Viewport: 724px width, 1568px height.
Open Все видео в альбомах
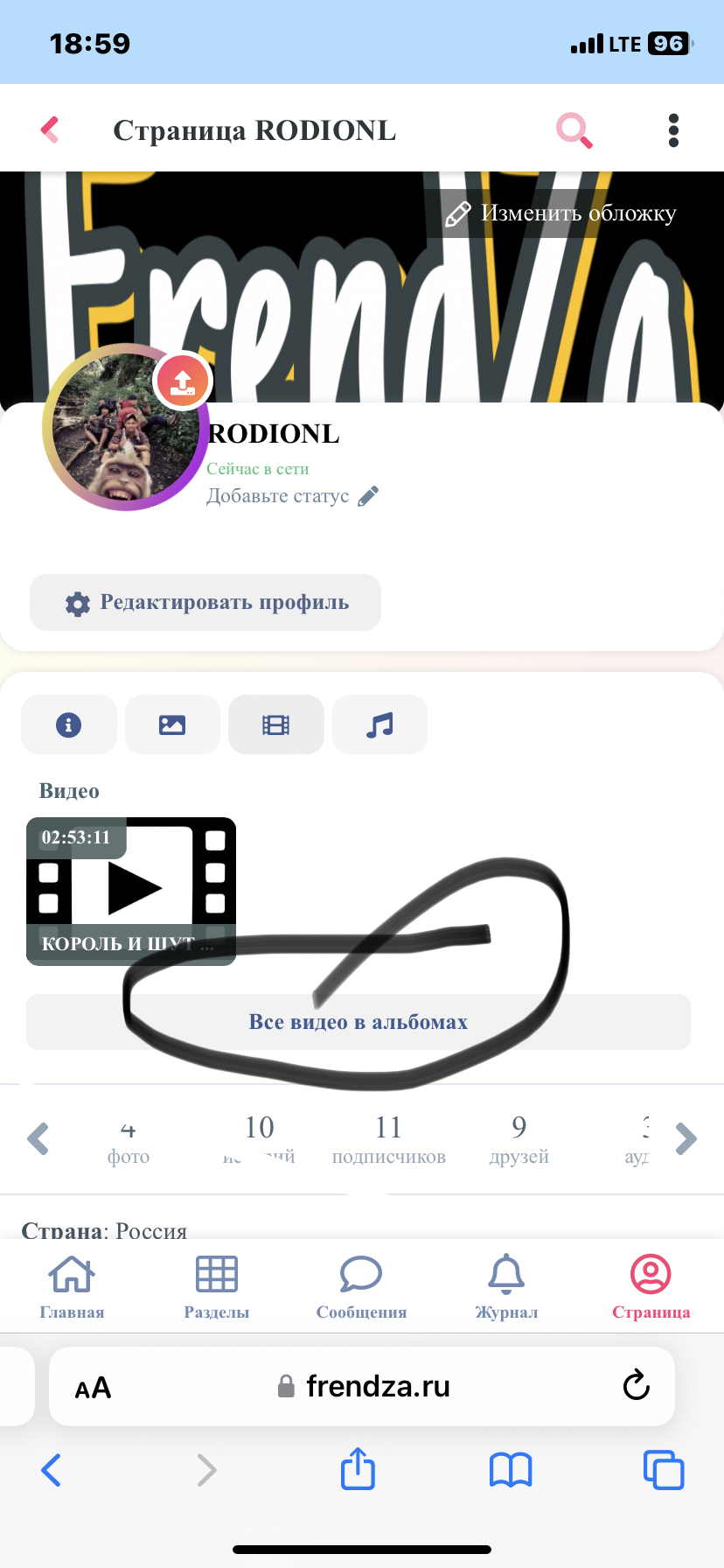coord(359,1022)
